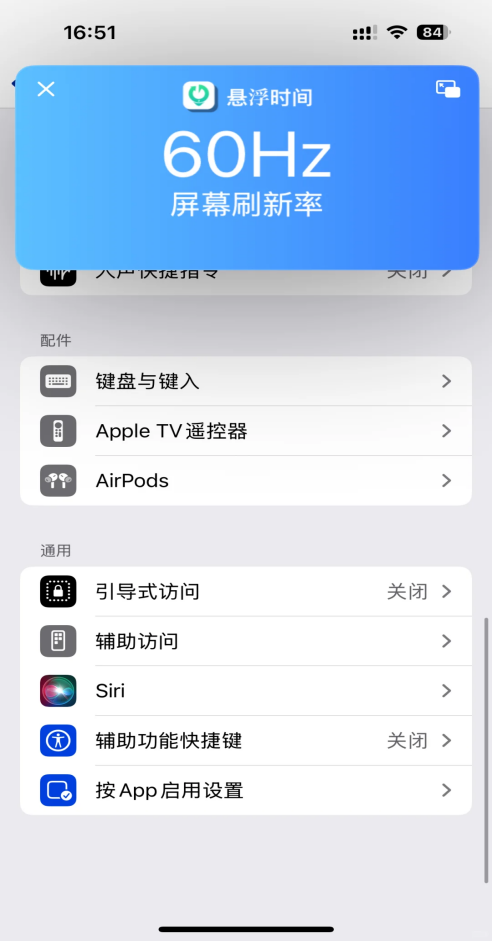
Task: Open Siri accessibility settings
Action: [246, 691]
